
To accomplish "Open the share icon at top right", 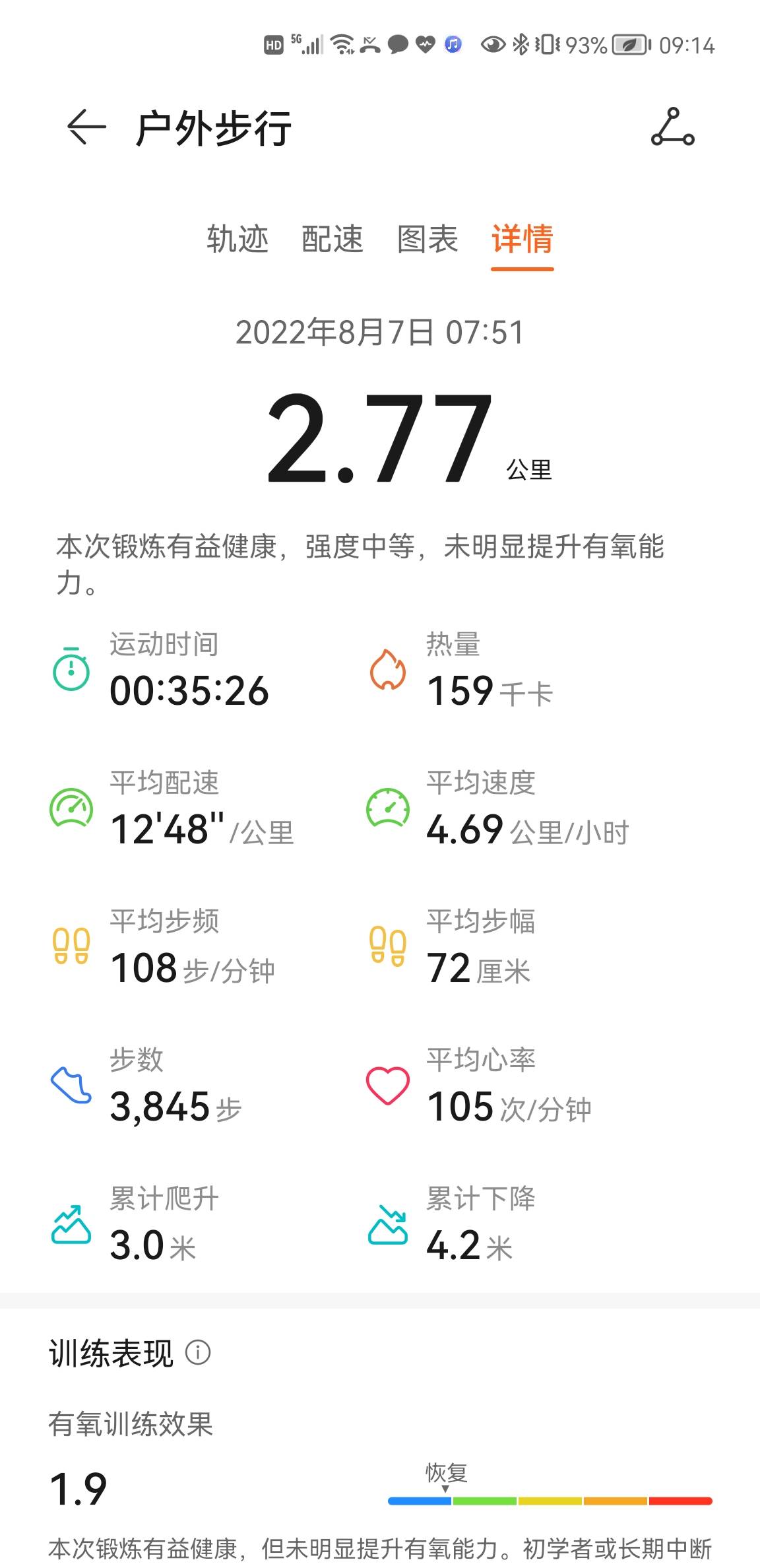I will pyautogui.click(x=674, y=128).
